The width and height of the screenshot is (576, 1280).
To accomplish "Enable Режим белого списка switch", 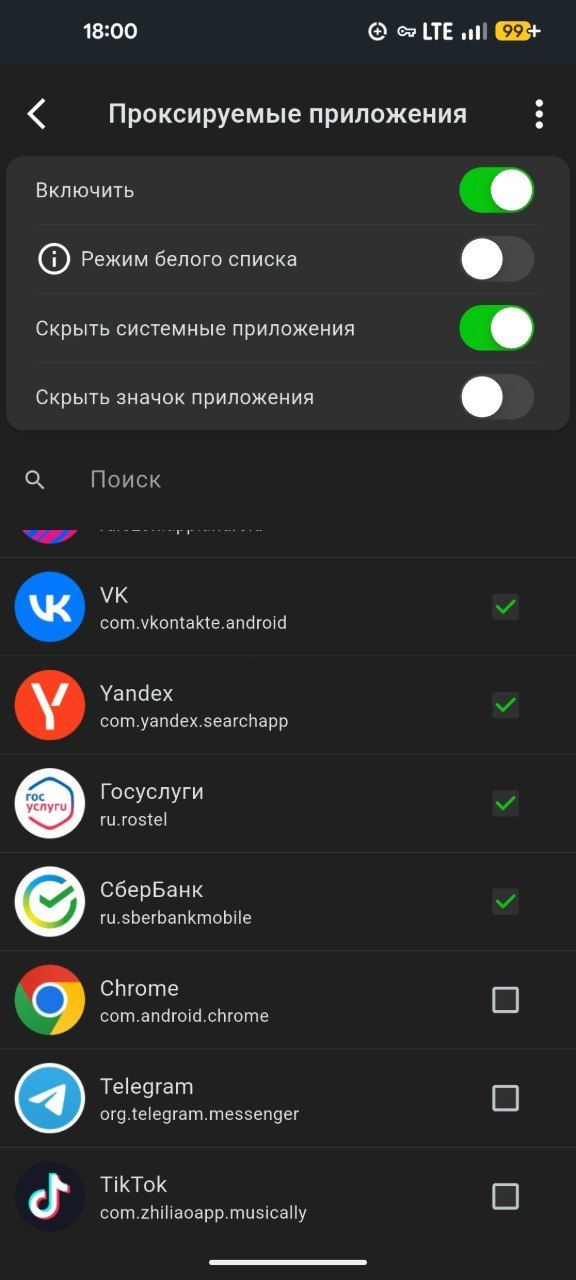I will click(496, 259).
